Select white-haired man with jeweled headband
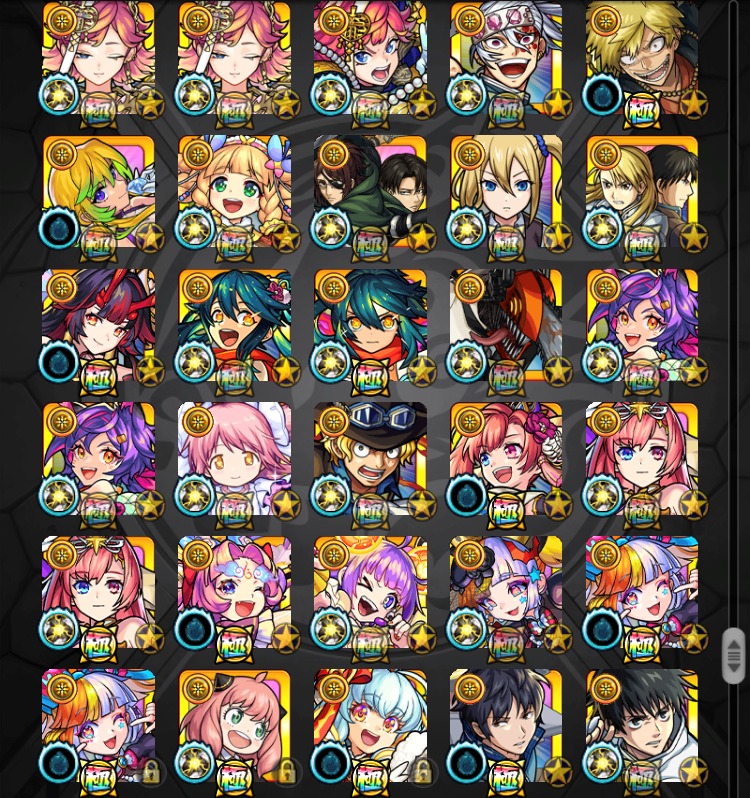This screenshot has width=750, height=798. tap(506, 58)
